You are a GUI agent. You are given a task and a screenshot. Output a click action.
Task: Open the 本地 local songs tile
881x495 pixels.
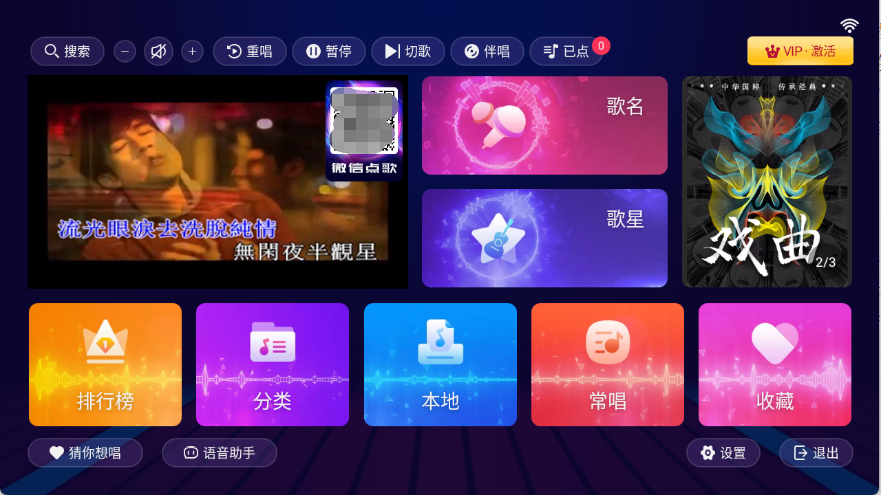pyautogui.click(x=440, y=365)
